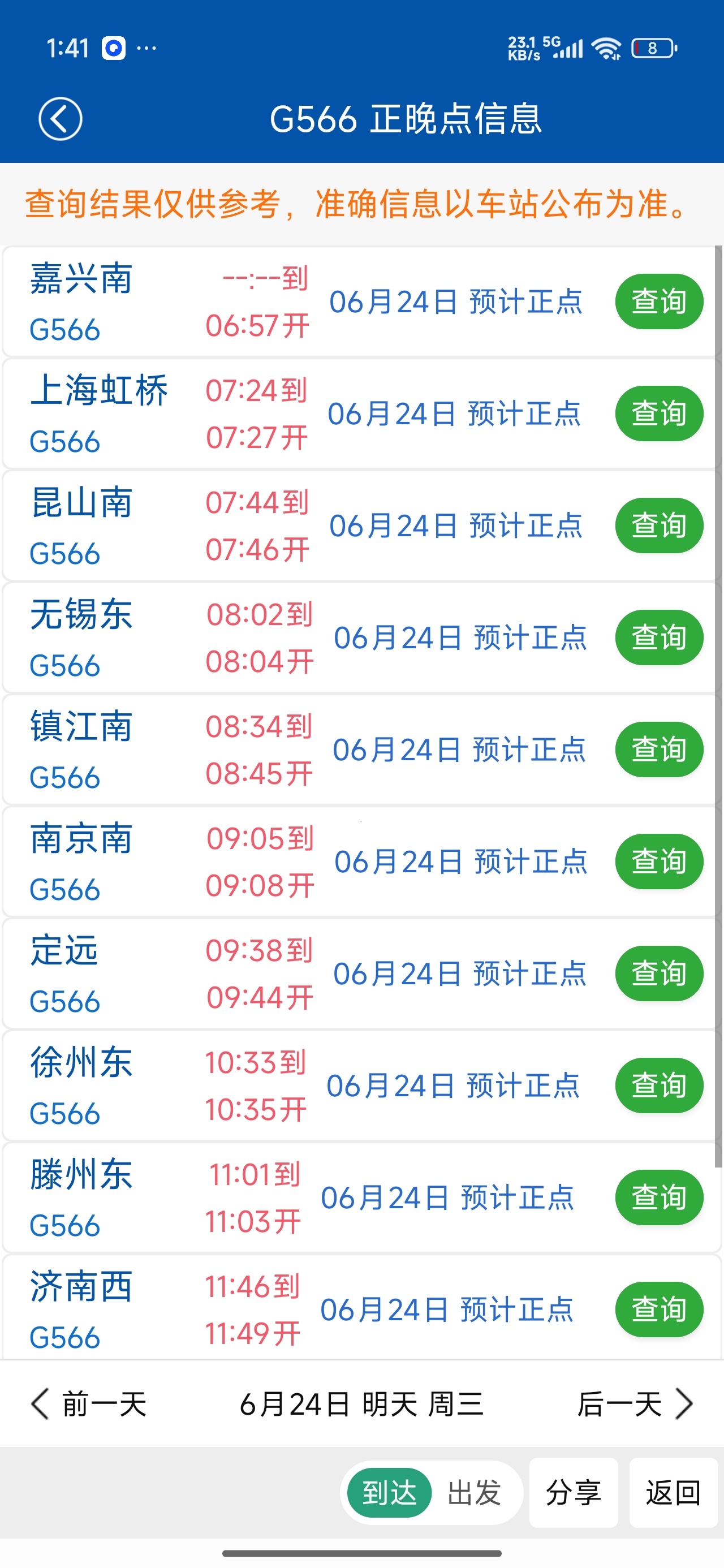Query 镇江南 arrival info
Viewport: 724px width, 1568px height.
pos(659,749)
